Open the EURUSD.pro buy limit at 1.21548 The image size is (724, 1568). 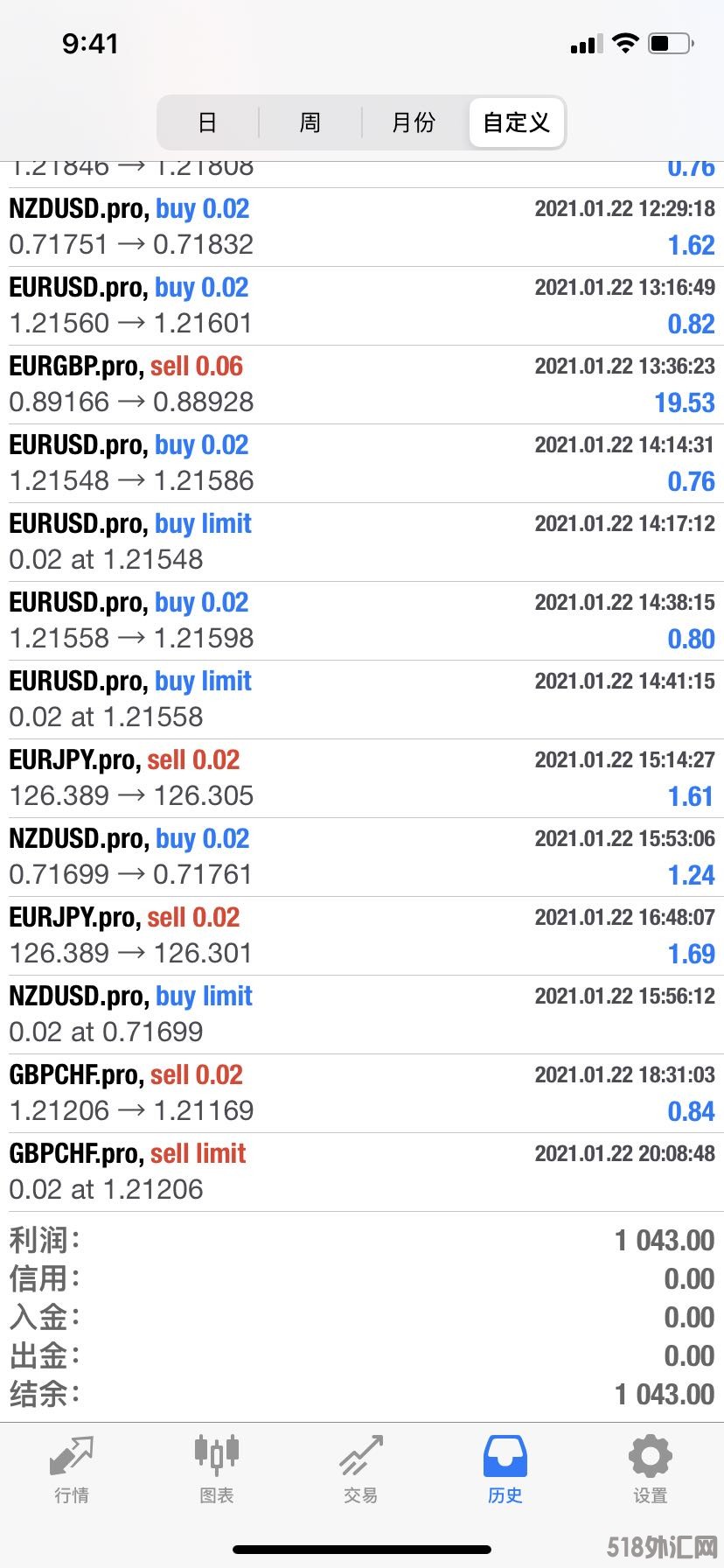coord(362,542)
